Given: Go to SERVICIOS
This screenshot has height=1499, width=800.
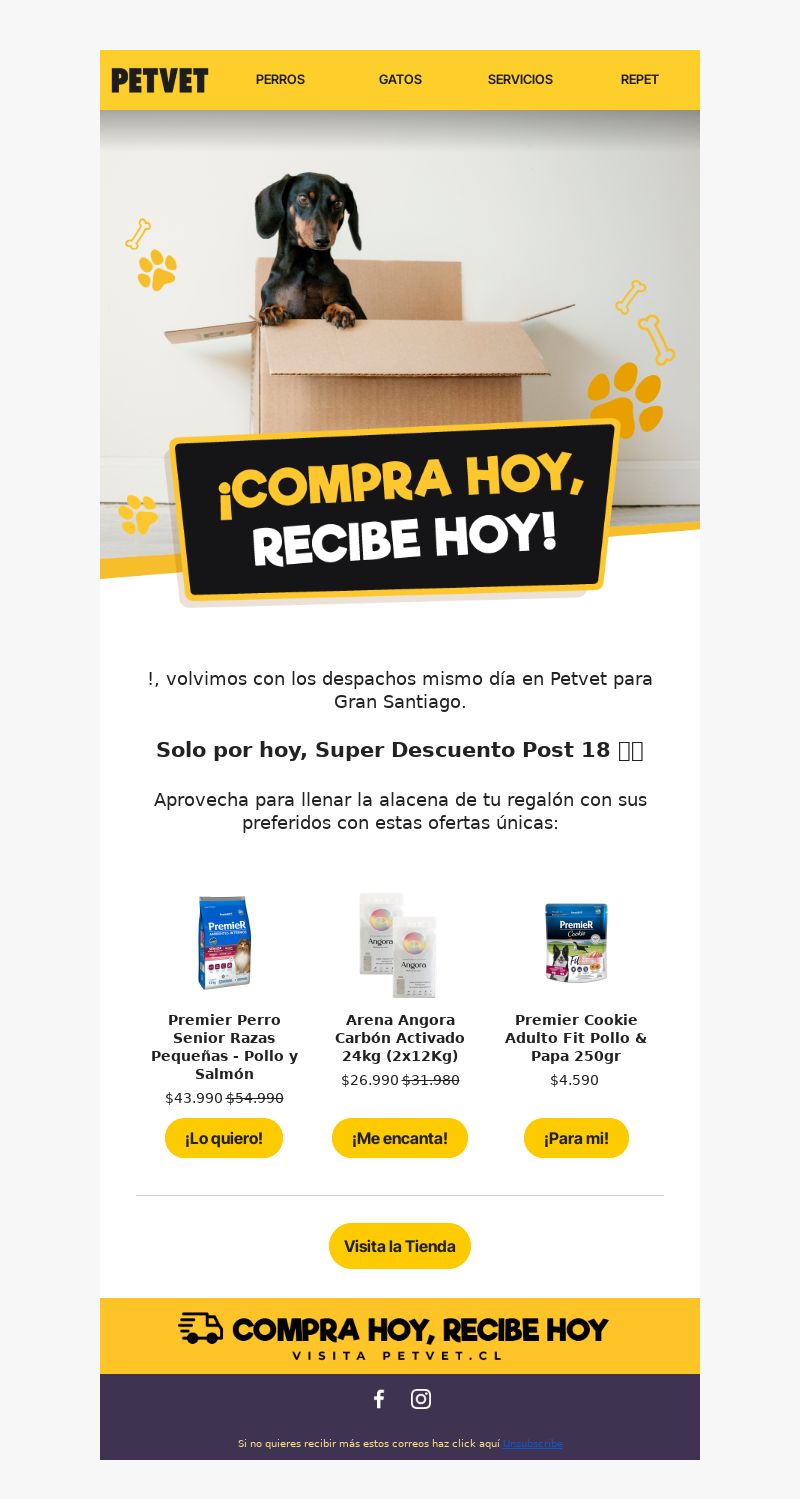Looking at the screenshot, I should (x=520, y=80).
